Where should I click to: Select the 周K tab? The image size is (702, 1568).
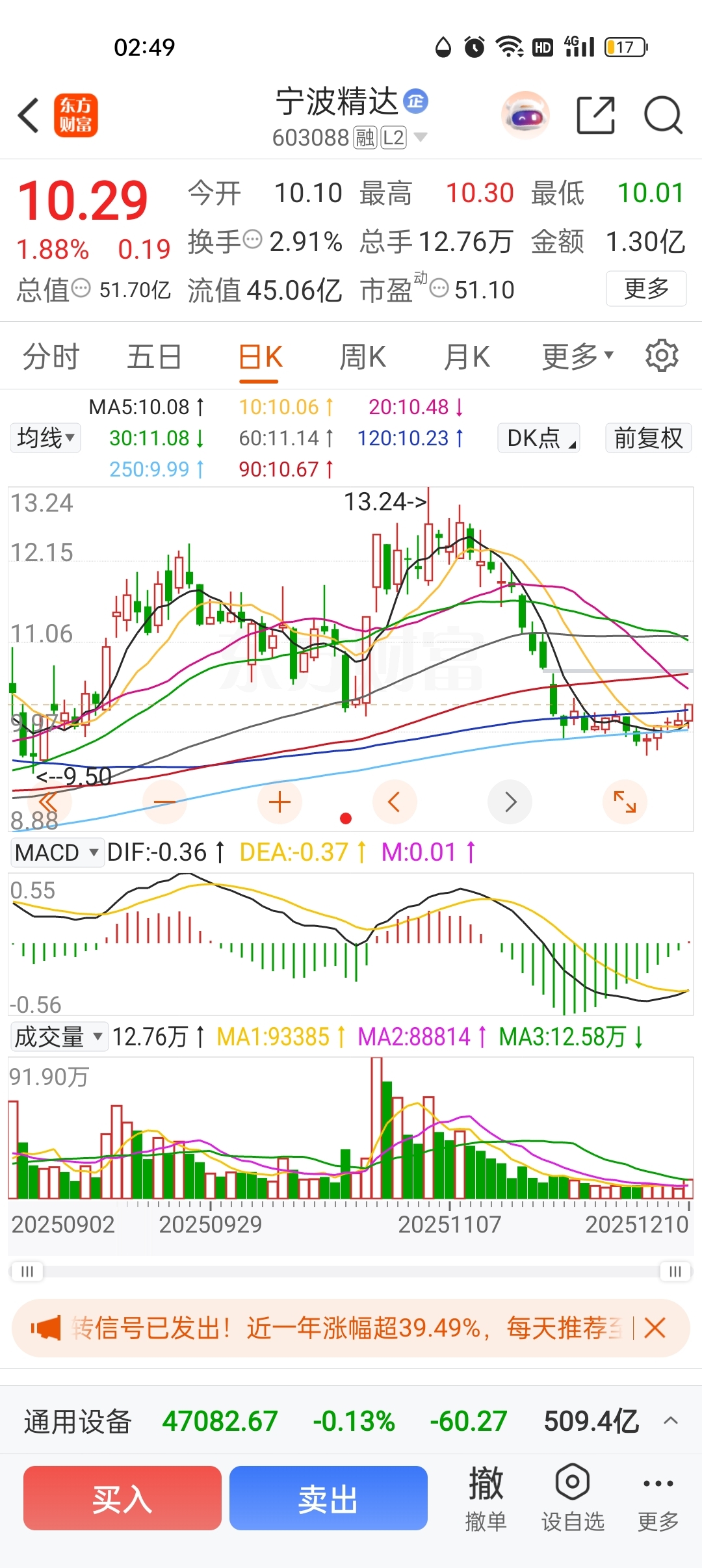(x=363, y=357)
